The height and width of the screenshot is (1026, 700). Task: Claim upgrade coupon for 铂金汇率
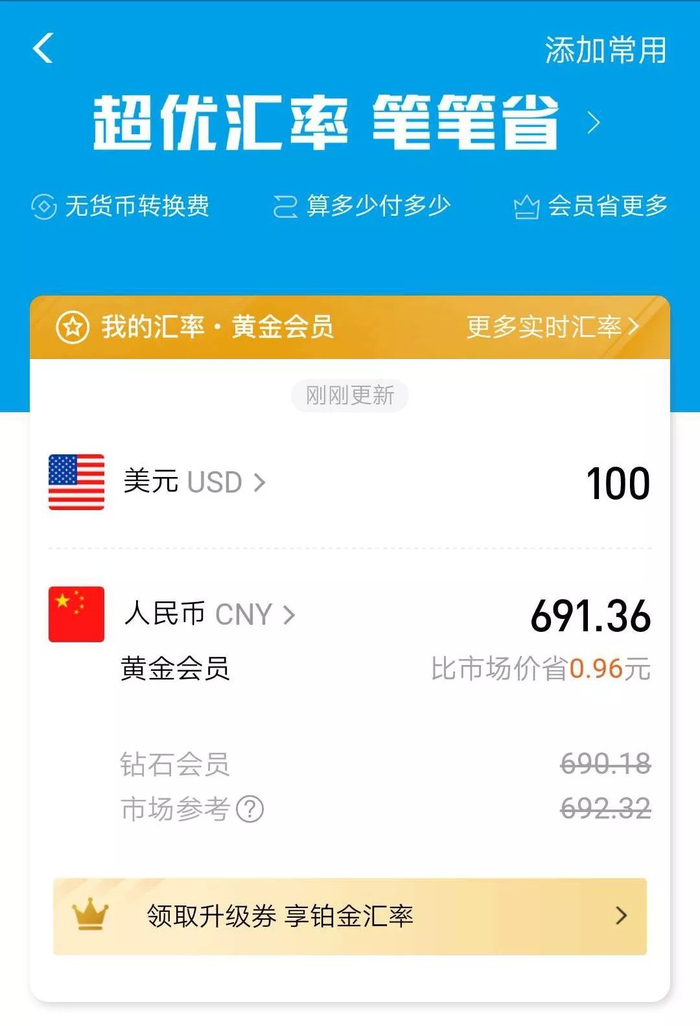click(349, 915)
